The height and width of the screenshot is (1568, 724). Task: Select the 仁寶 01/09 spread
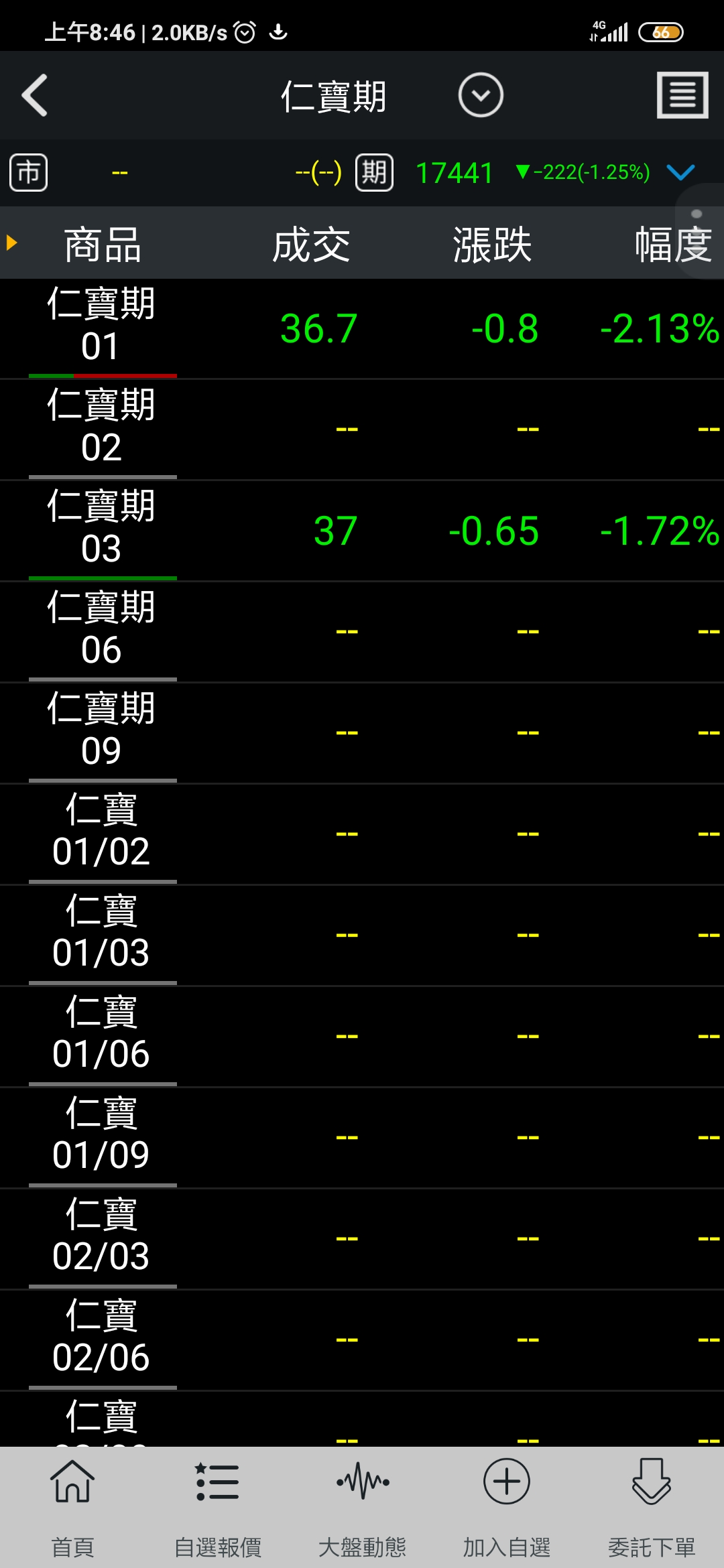click(x=362, y=1138)
